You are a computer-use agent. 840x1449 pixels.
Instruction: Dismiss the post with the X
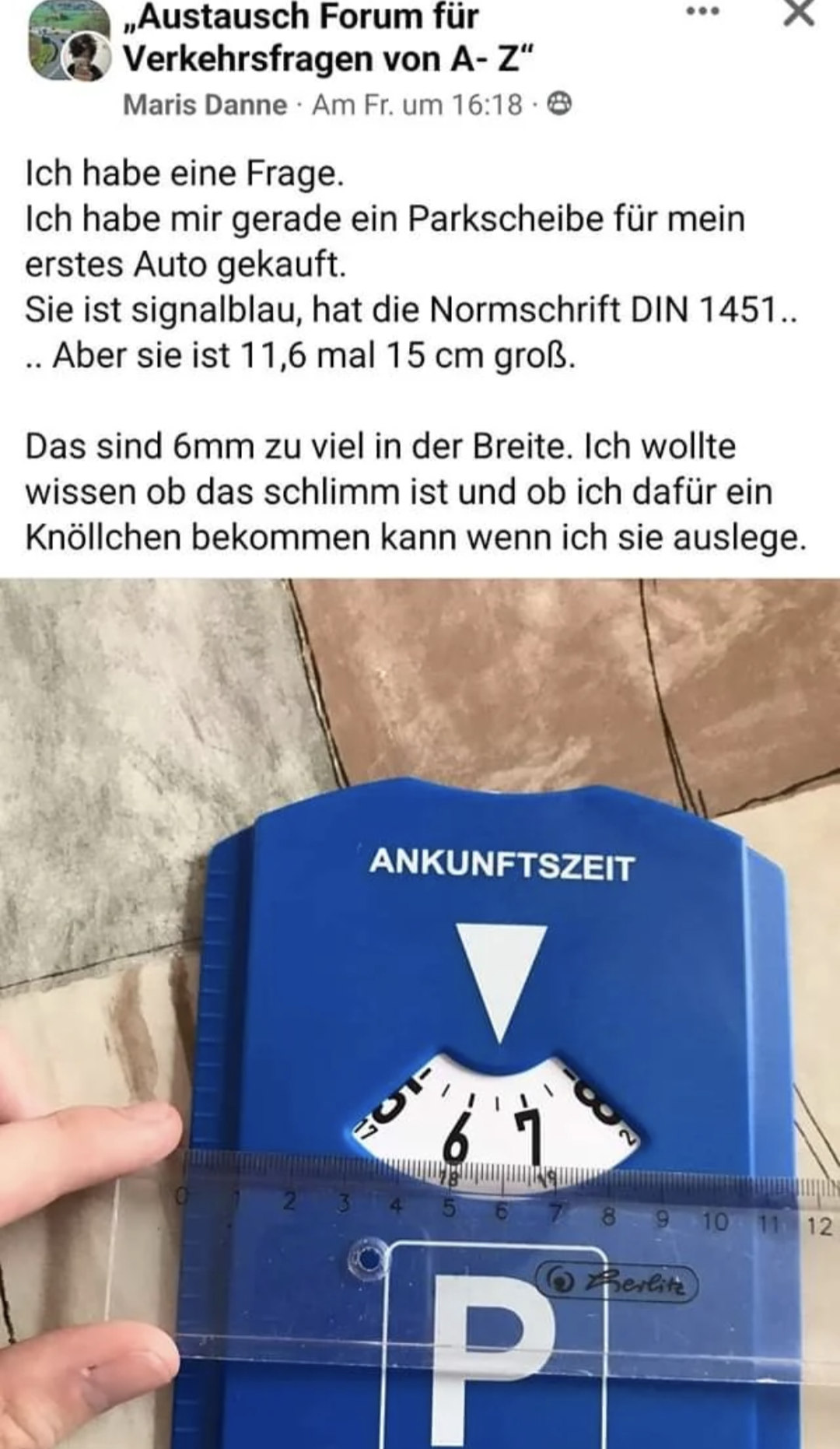point(799,13)
